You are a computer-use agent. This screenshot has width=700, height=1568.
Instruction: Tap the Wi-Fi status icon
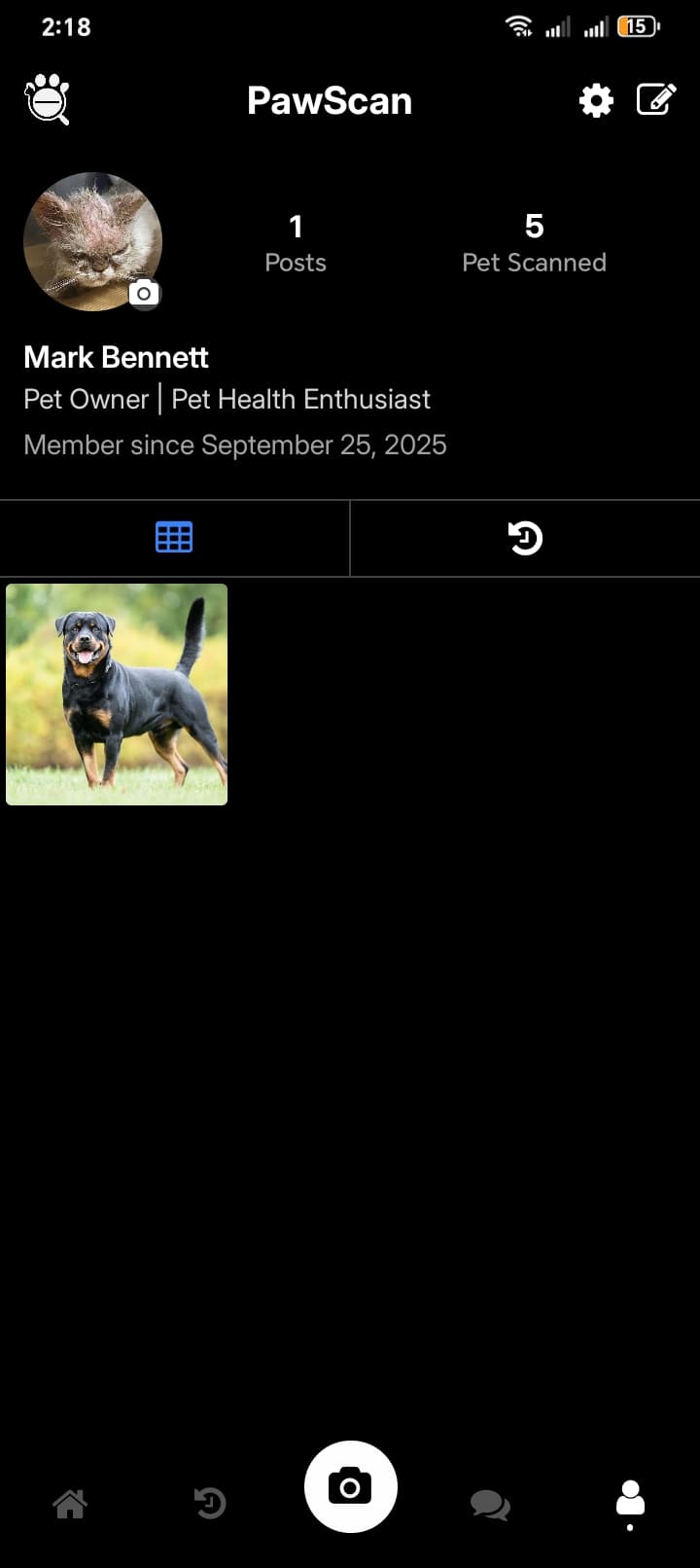click(x=519, y=25)
